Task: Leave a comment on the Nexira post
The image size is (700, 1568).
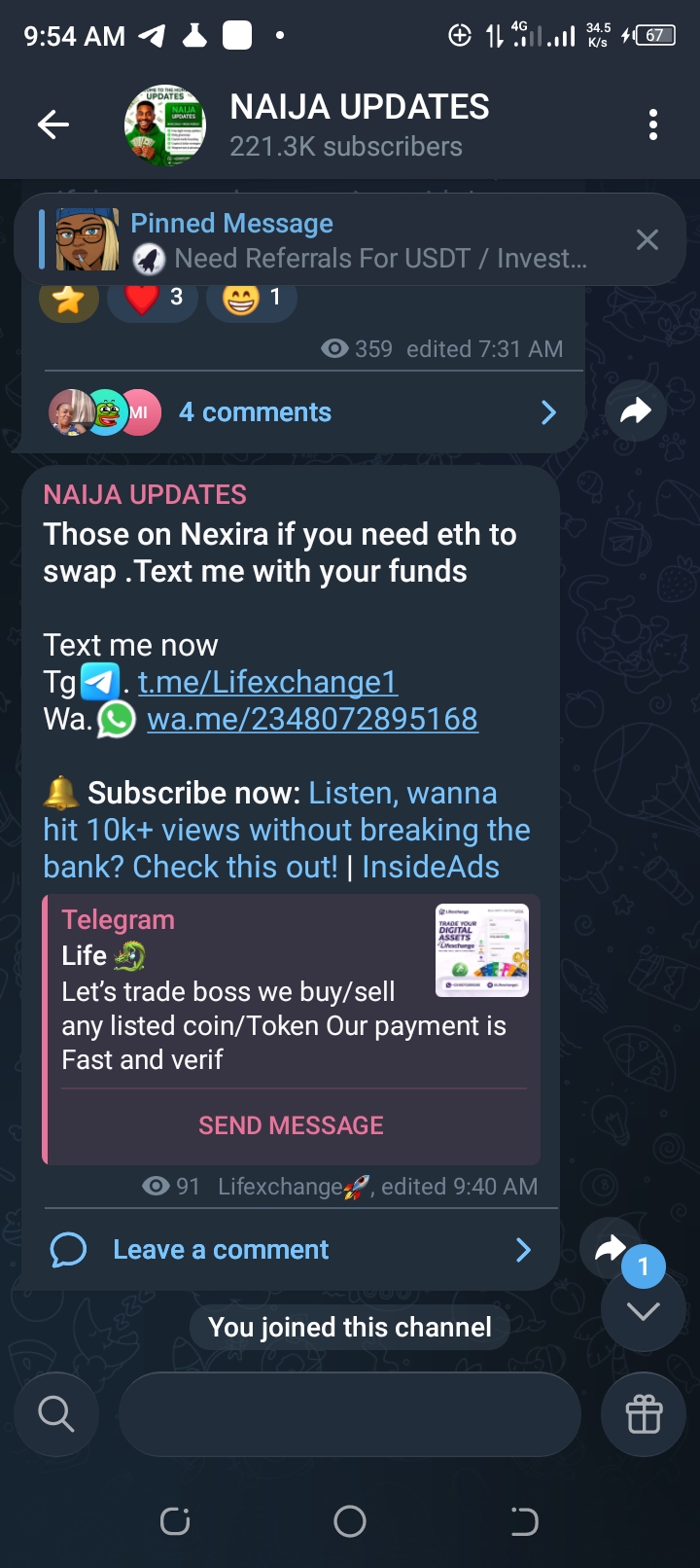Action: click(x=291, y=1250)
